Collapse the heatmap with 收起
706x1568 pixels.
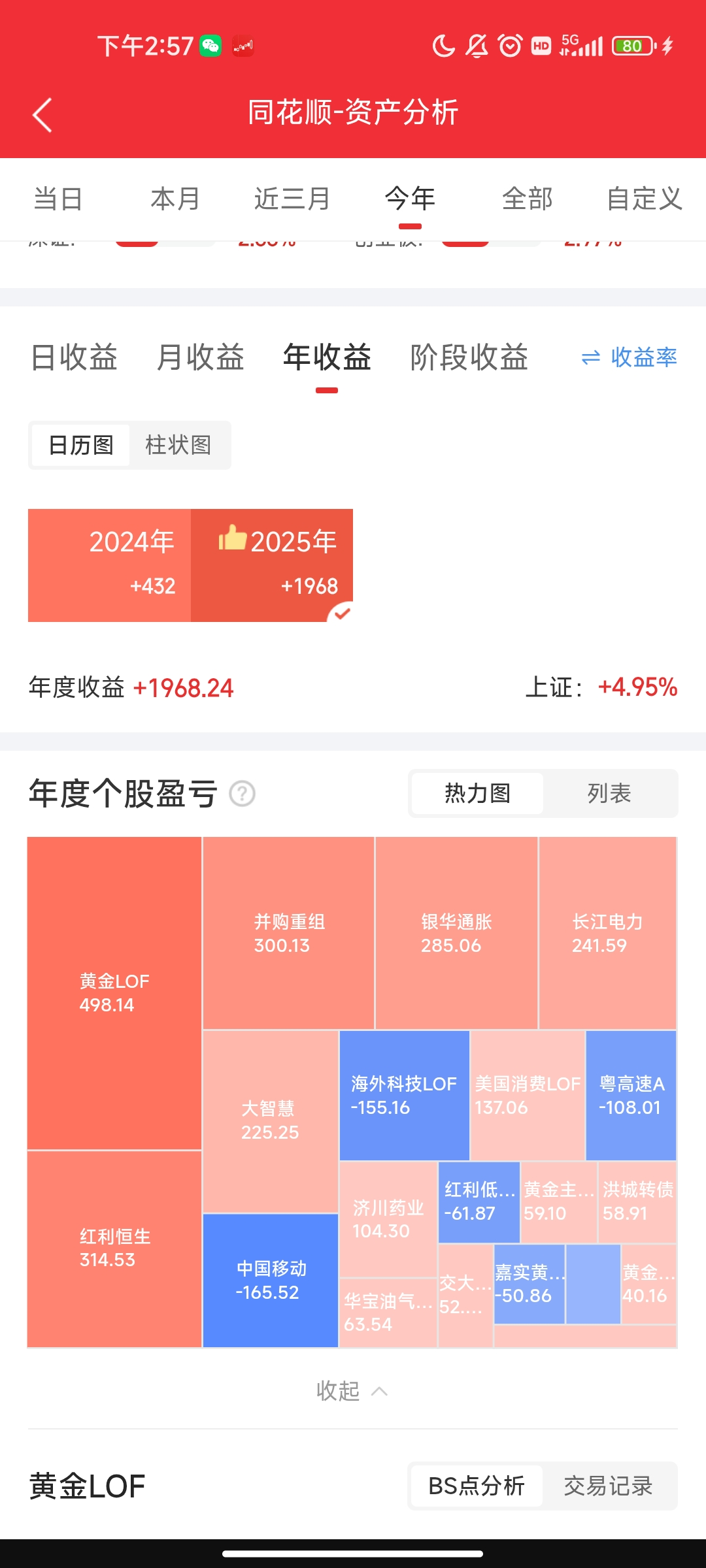pyautogui.click(x=352, y=1391)
